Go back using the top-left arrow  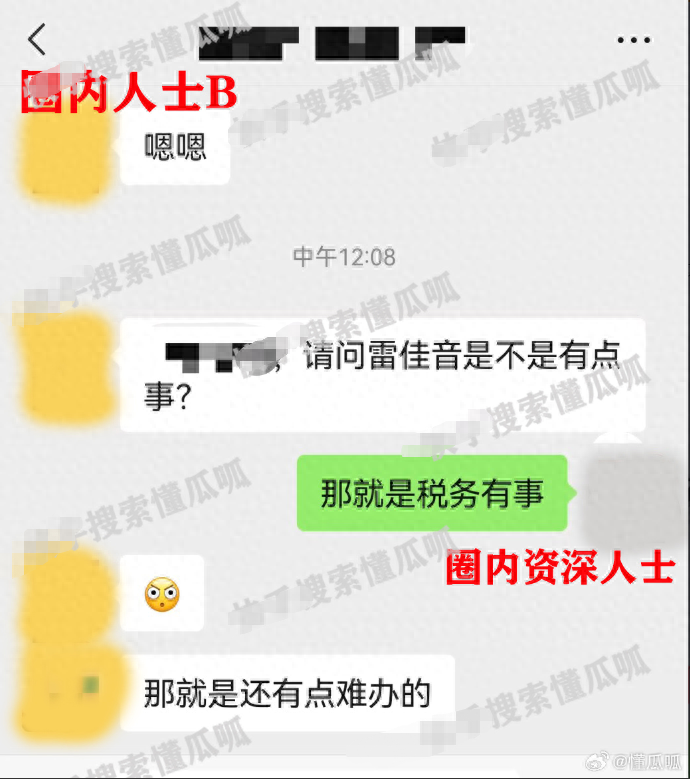37,40
